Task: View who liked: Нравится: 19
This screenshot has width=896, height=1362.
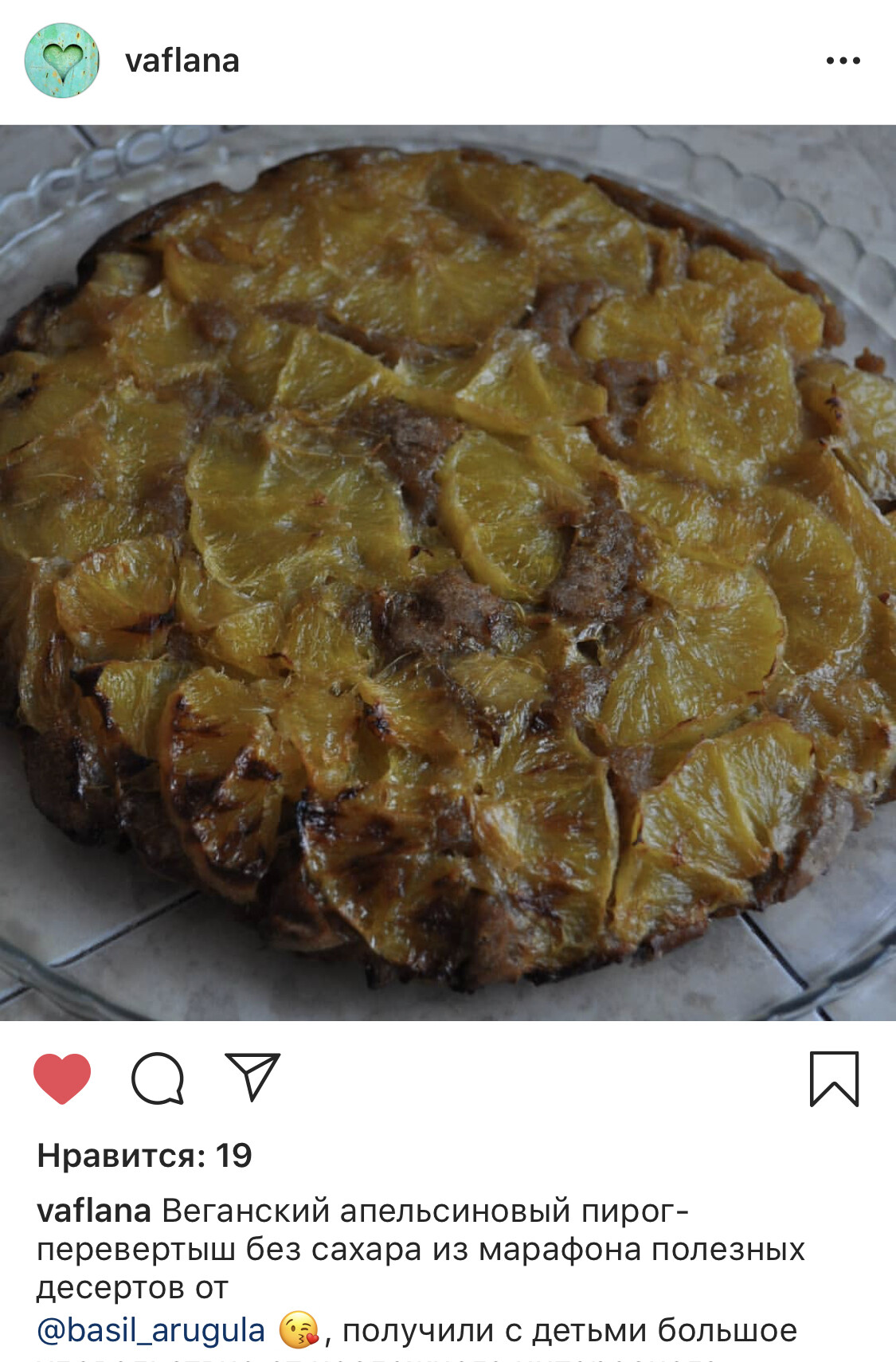Action: tap(144, 1156)
